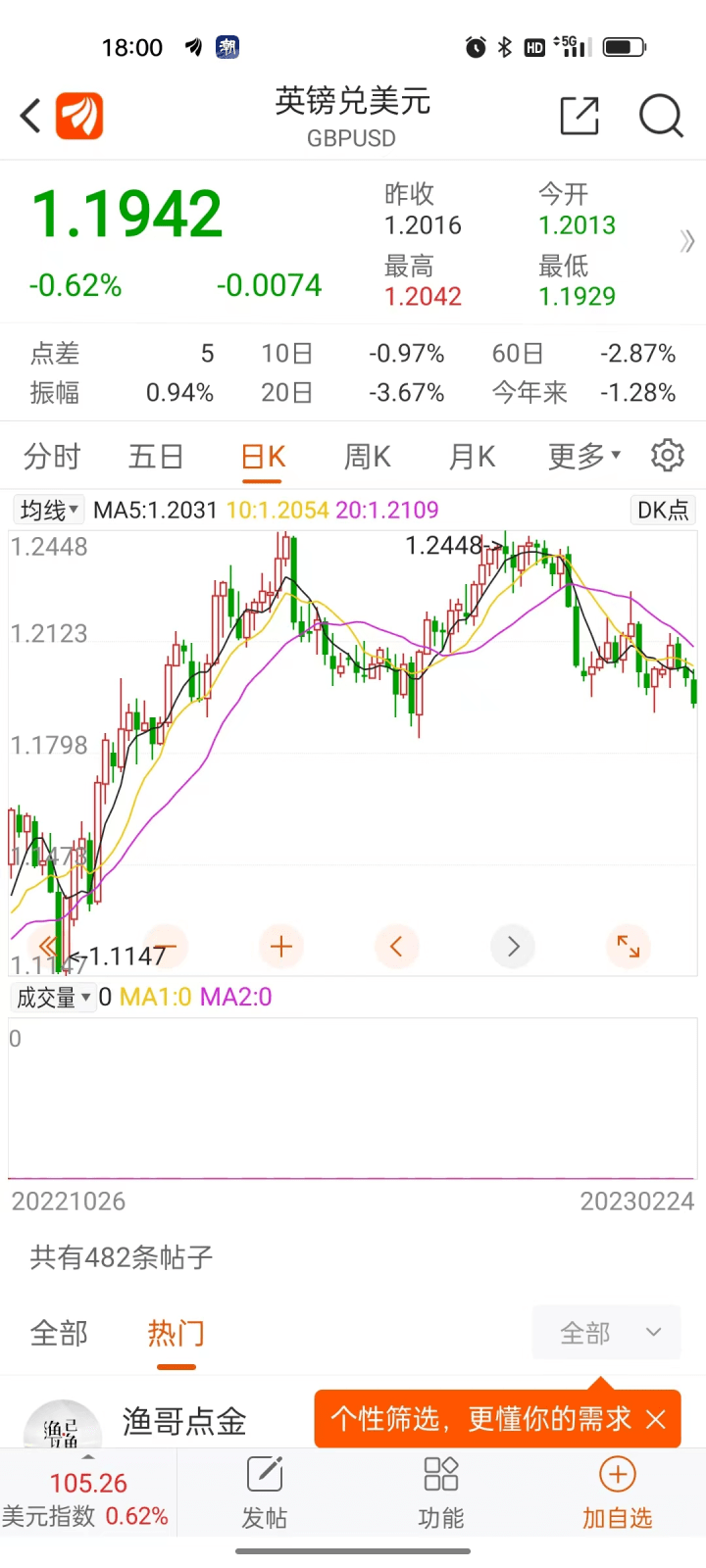
Task: Expand chart to fullscreen
Action: click(x=628, y=946)
